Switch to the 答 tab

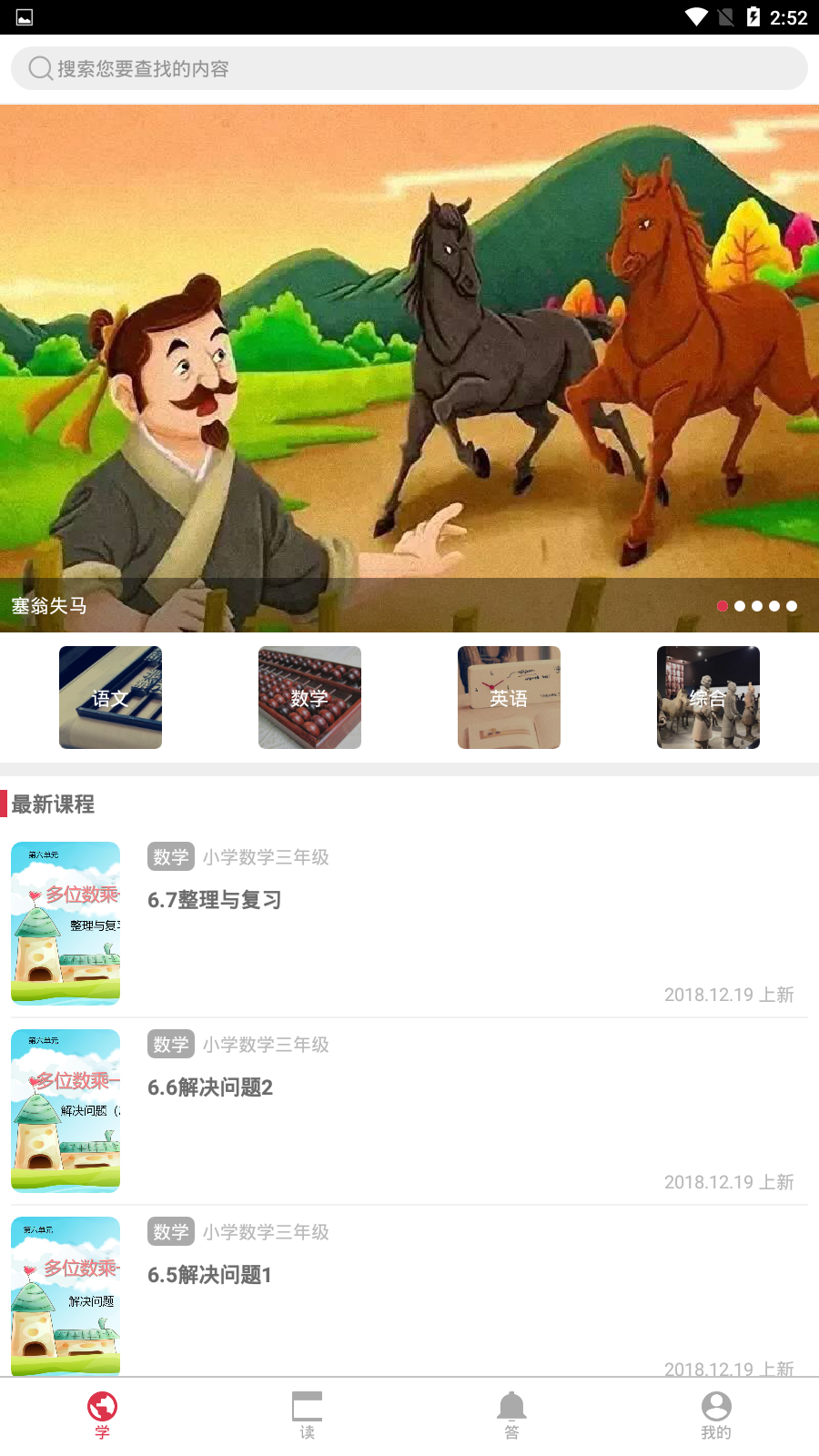(511, 1415)
